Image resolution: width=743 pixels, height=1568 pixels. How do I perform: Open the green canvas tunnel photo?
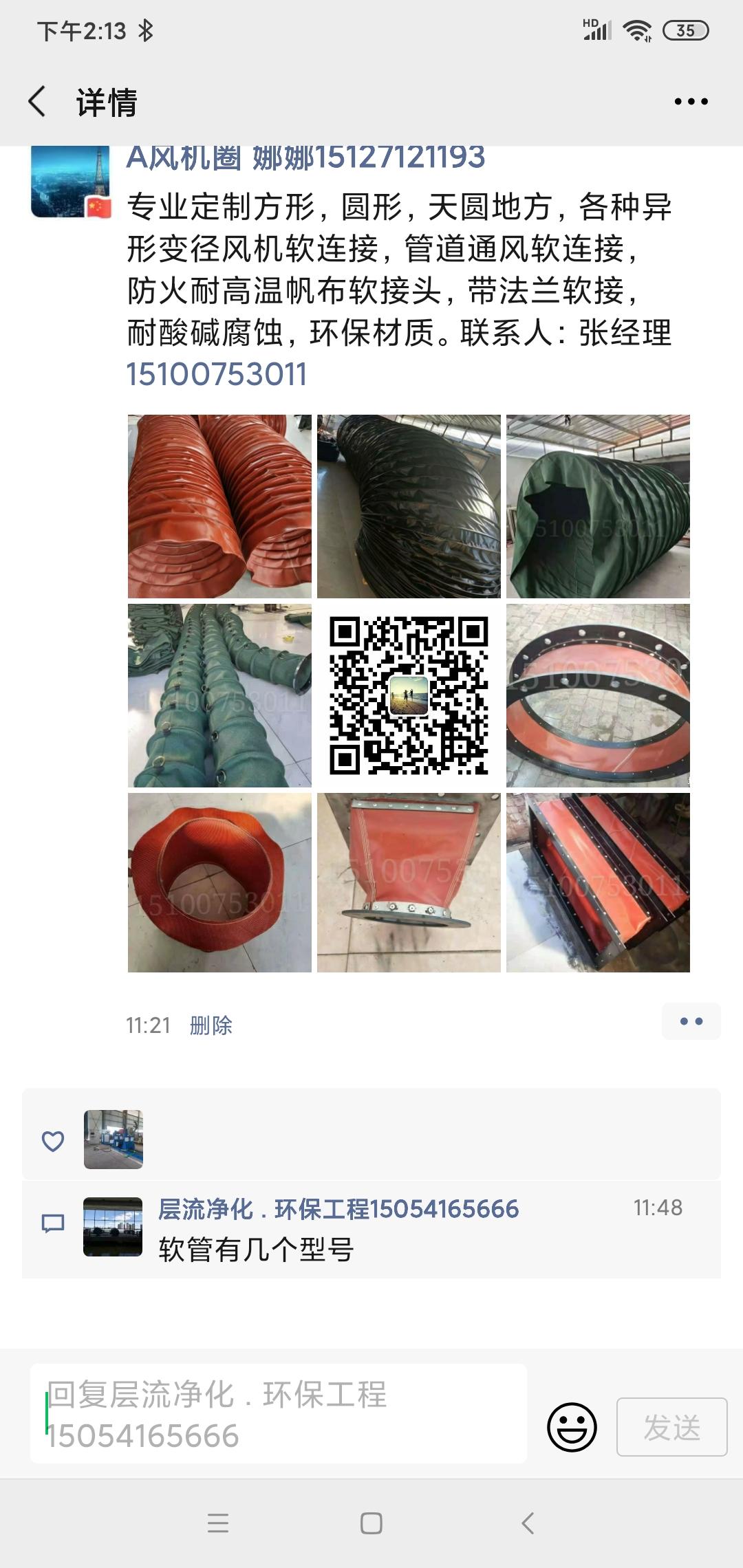[x=598, y=506]
